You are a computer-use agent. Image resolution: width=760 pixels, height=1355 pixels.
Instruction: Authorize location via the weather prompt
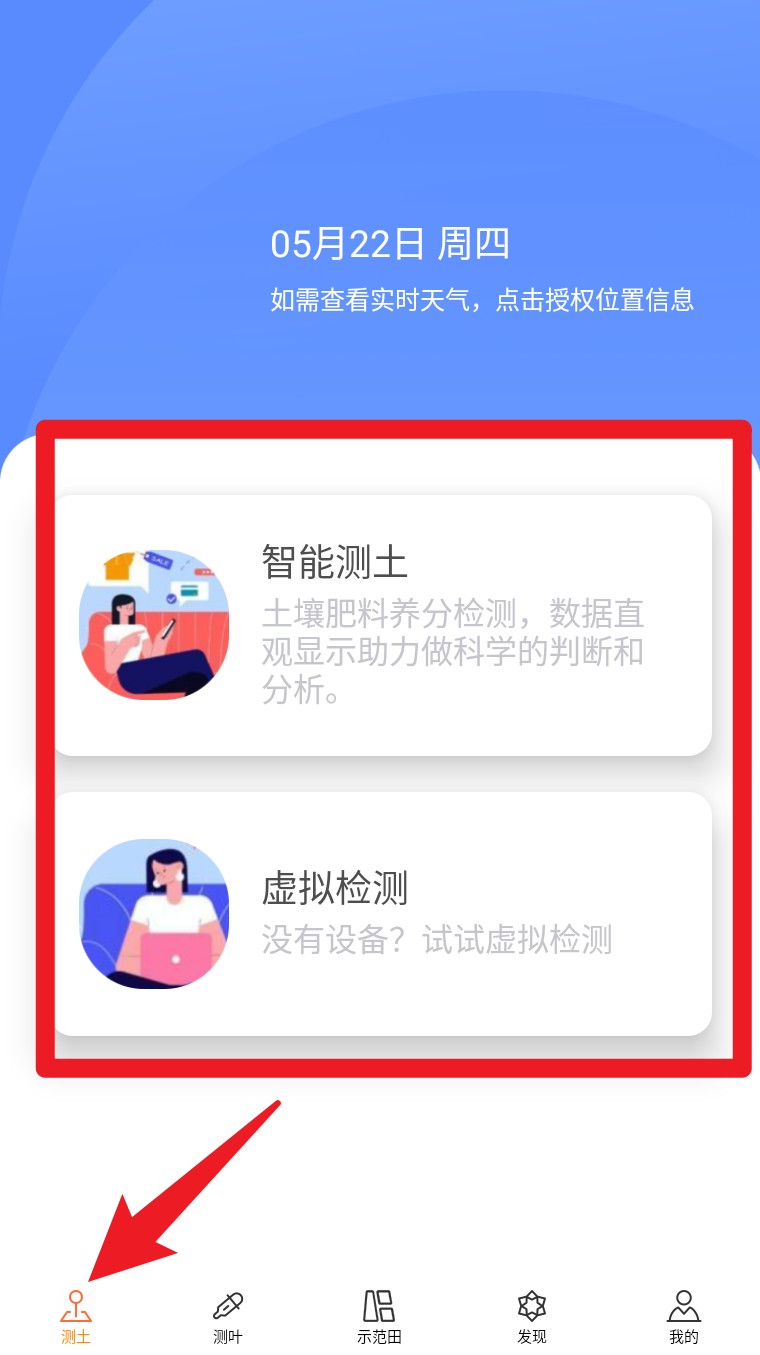point(482,300)
